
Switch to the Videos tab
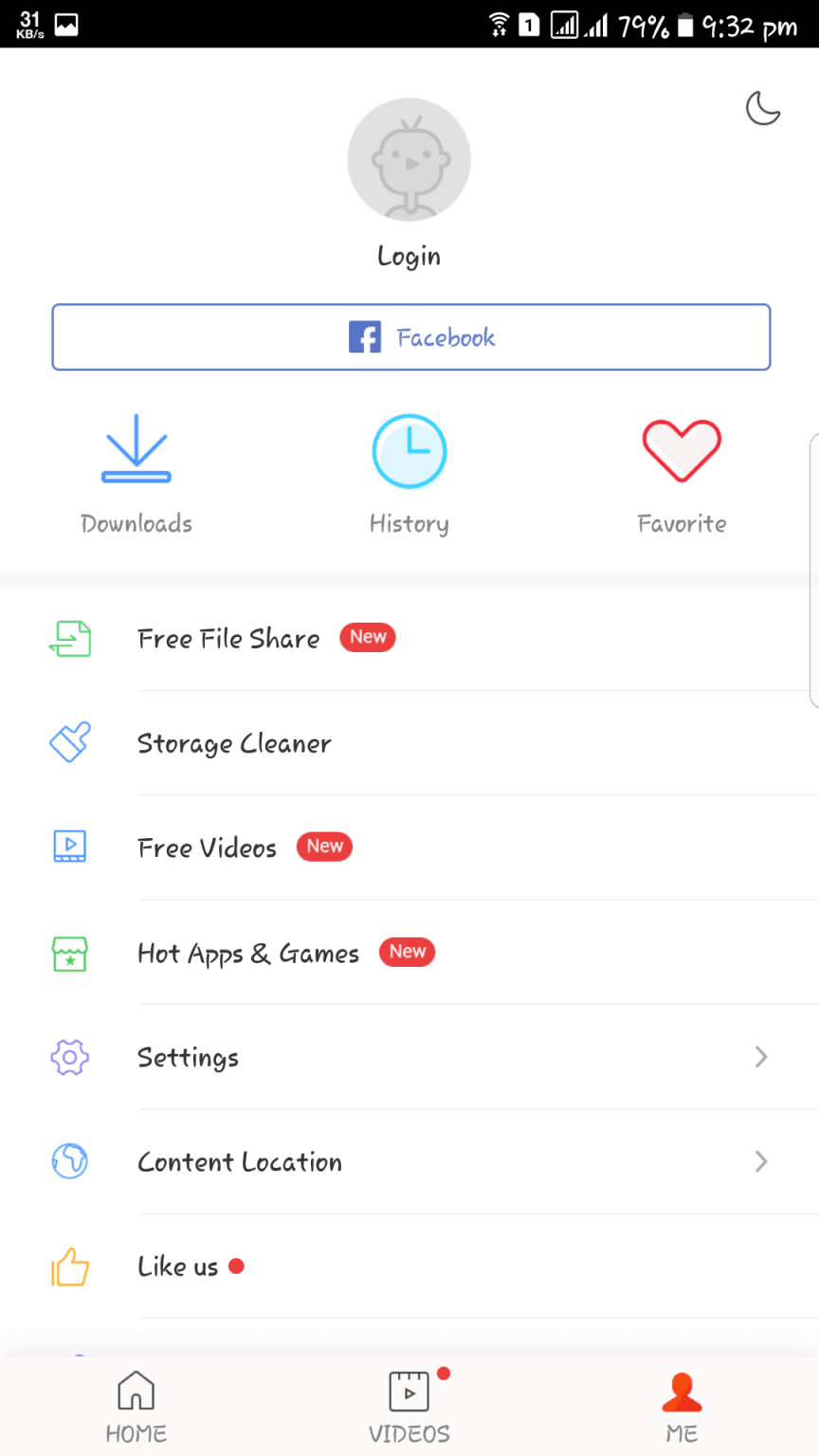409,1407
